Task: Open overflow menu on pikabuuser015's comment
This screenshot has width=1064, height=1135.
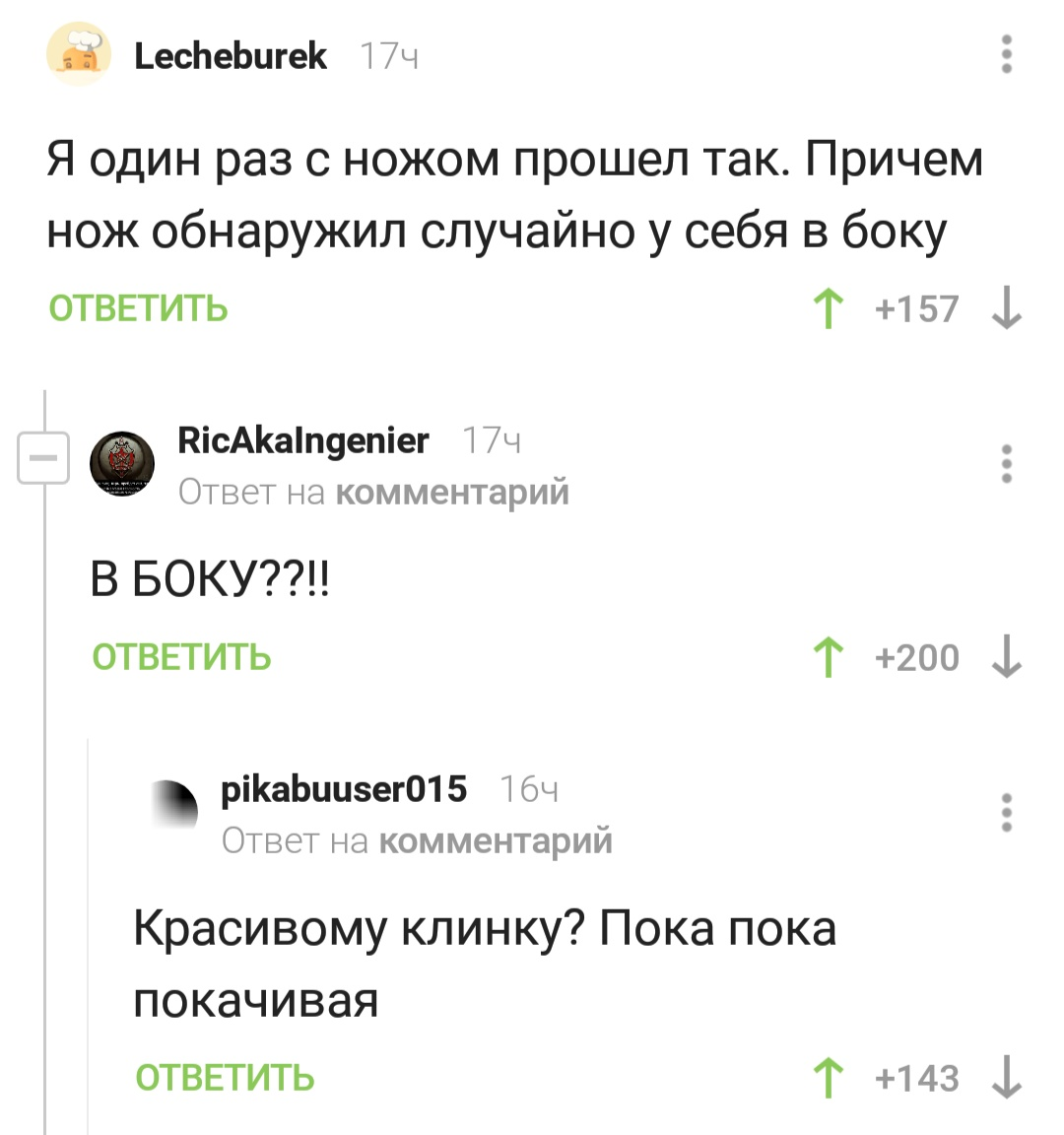Action: click(1006, 813)
